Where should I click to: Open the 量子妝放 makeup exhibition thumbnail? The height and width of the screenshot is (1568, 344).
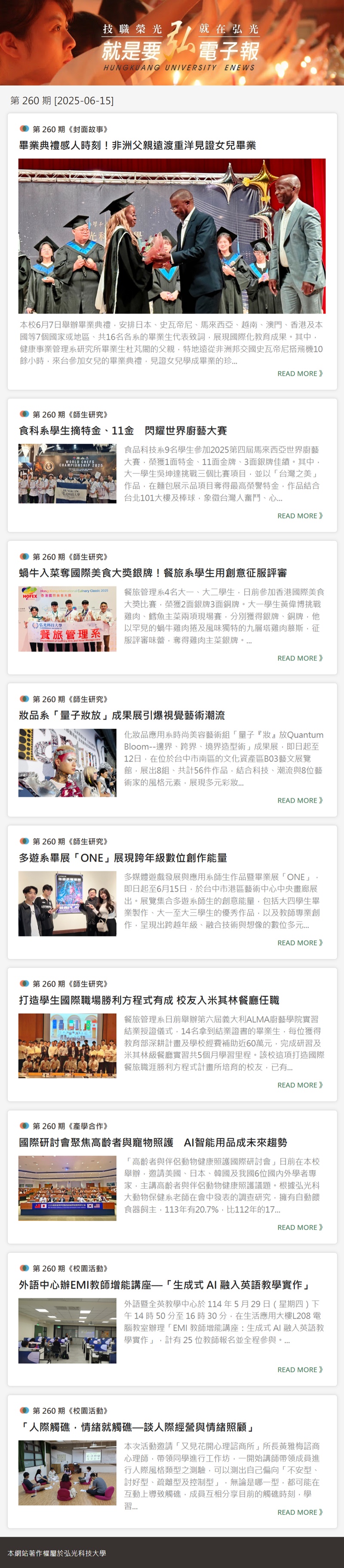tap(67, 763)
